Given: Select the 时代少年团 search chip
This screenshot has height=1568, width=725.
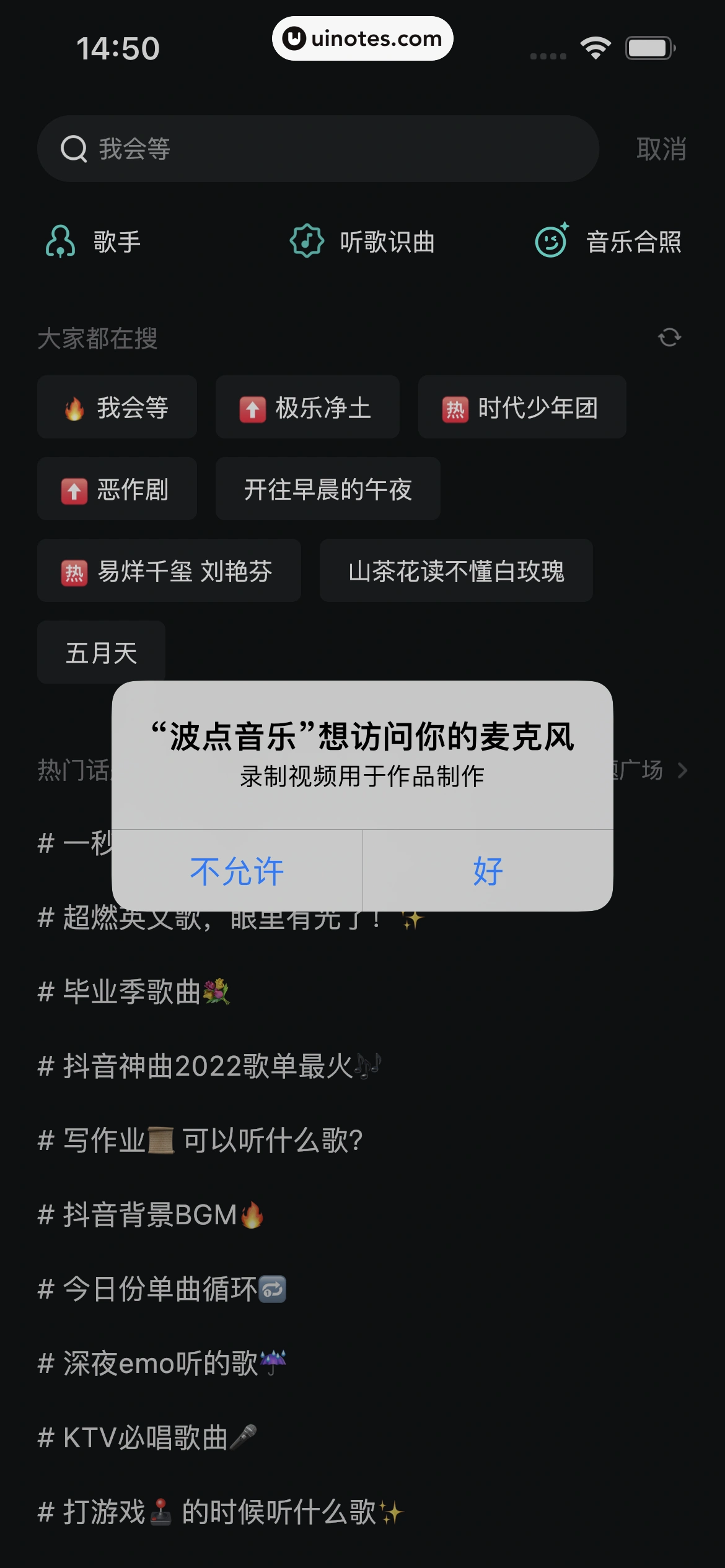Looking at the screenshot, I should [522, 407].
